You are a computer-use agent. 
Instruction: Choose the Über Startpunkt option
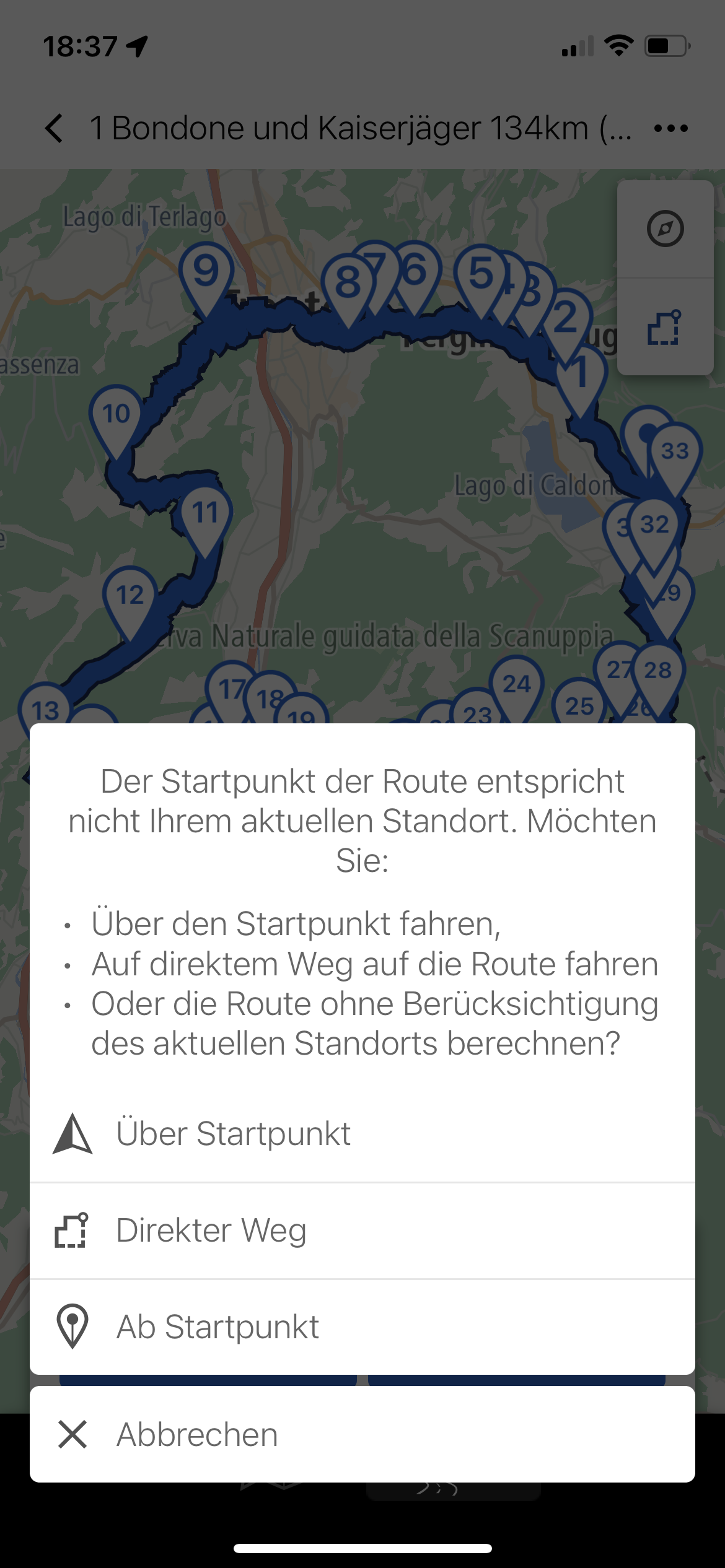[362, 1133]
